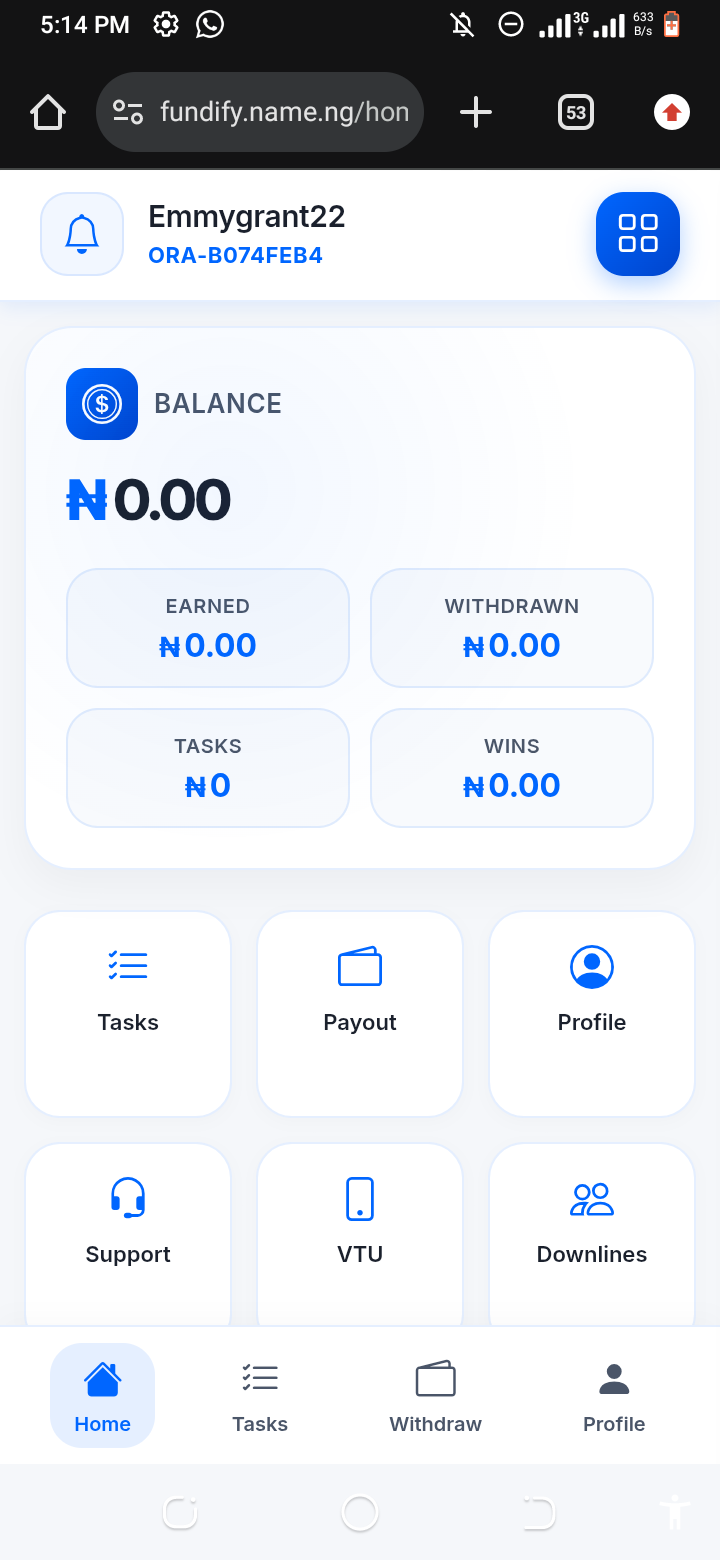This screenshot has height=1560, width=720.
Task: Switch to Profile in the bottom navigation
Action: [x=614, y=1396]
